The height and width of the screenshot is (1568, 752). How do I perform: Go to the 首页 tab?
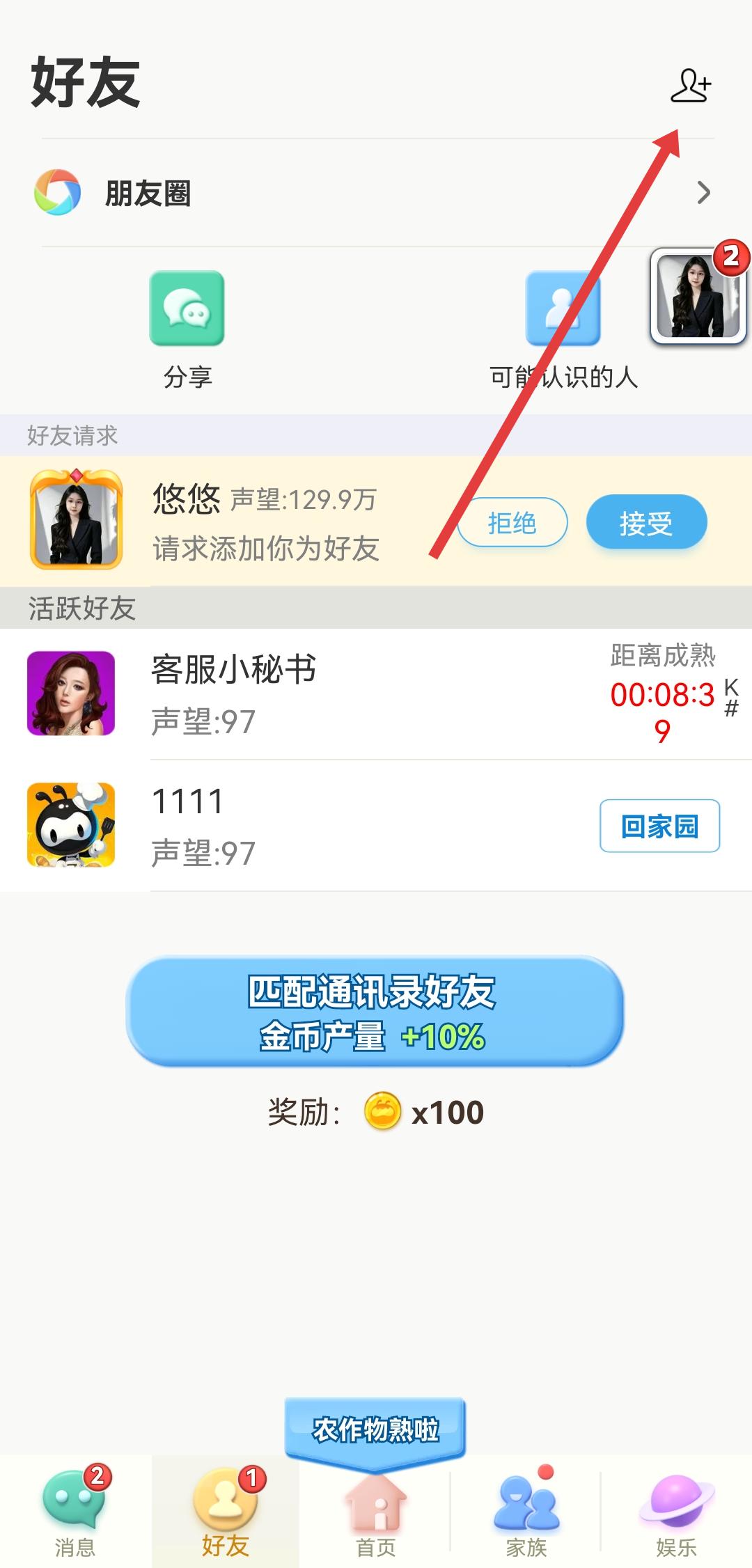pyautogui.click(x=376, y=1512)
